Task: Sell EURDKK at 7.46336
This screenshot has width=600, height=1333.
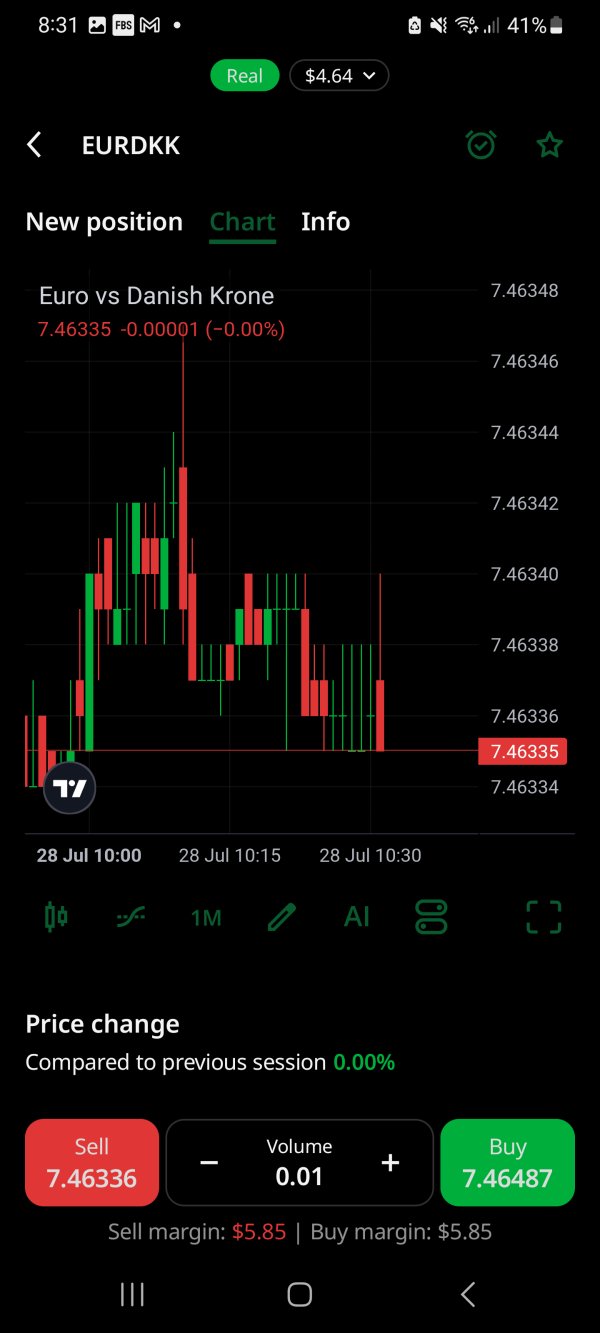Action: [92, 1162]
